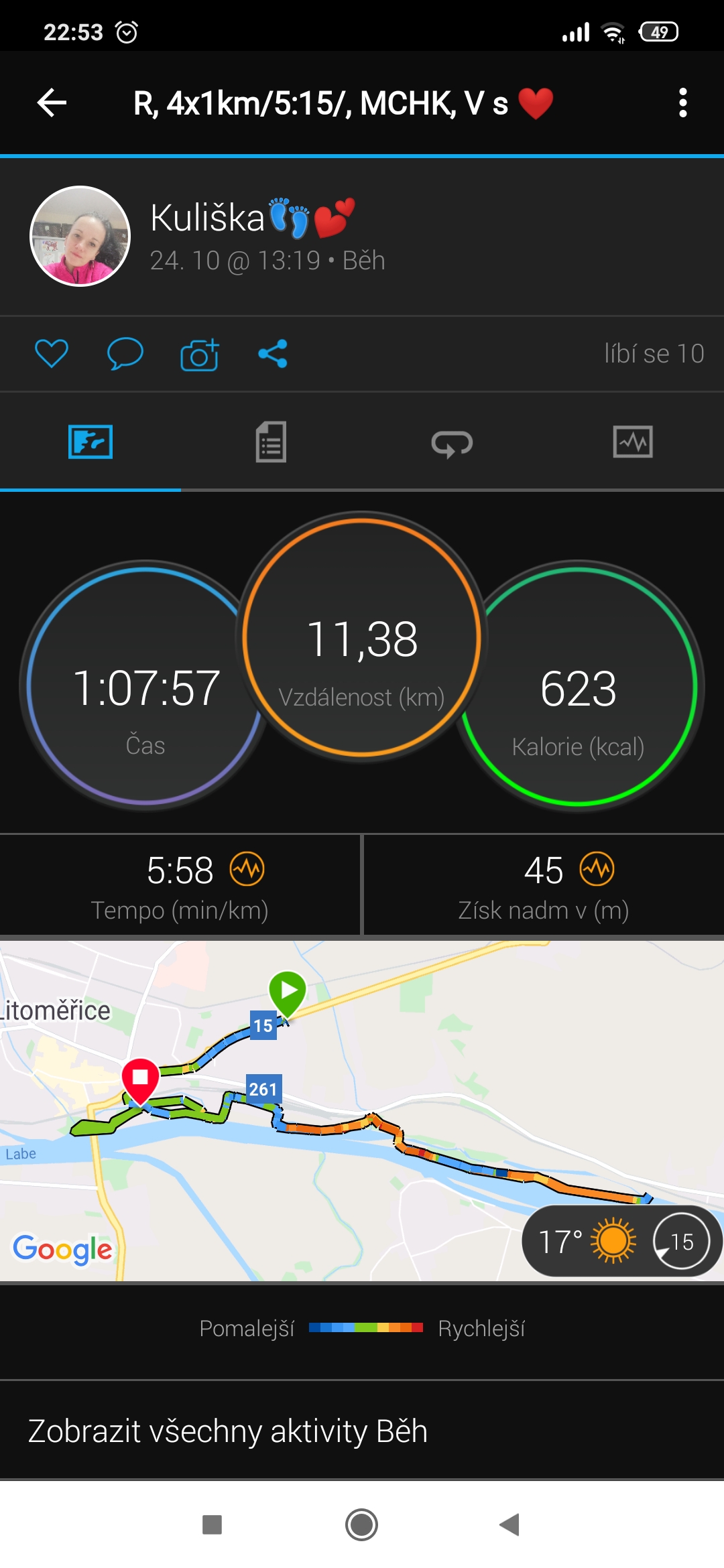
Task: Switch to the laps tab
Action: tap(452, 443)
